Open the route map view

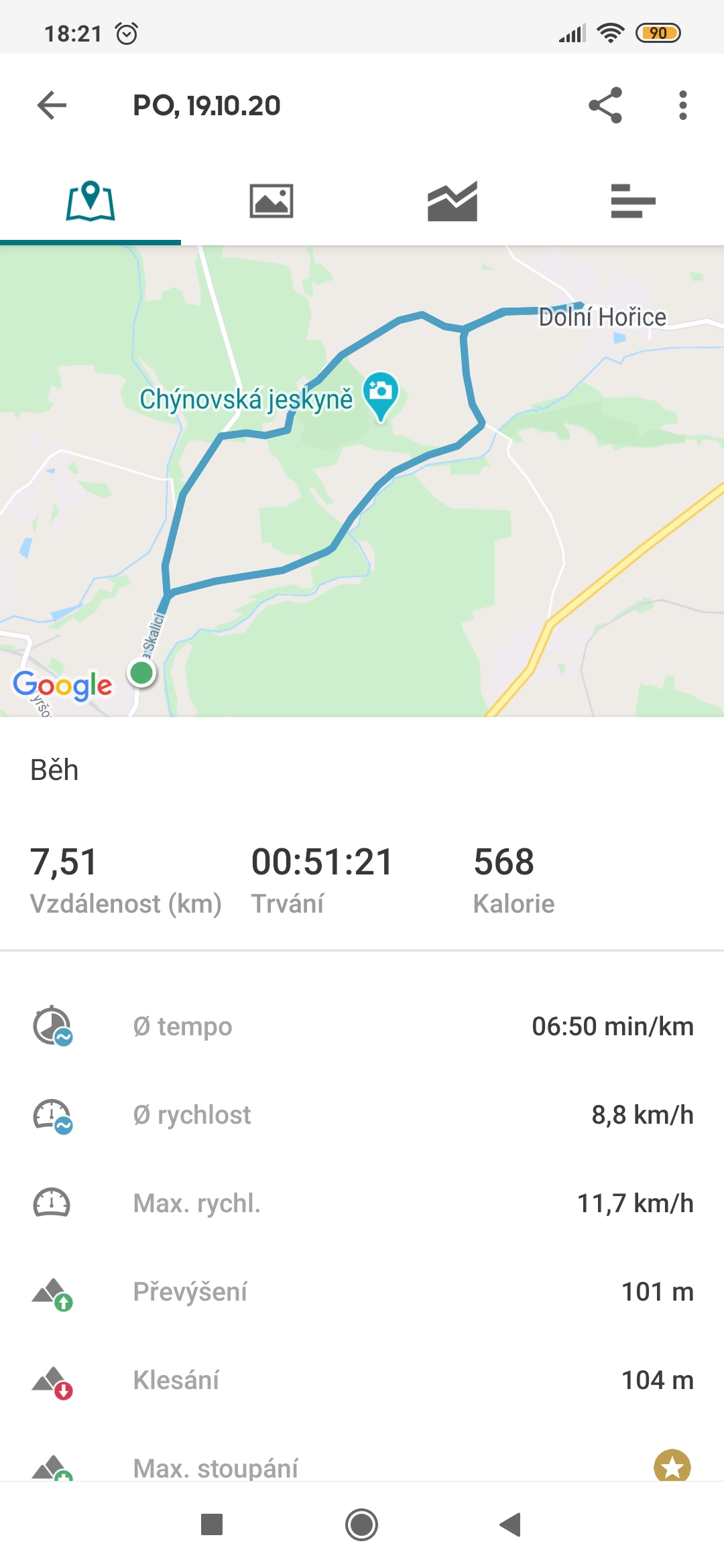[x=362, y=481]
